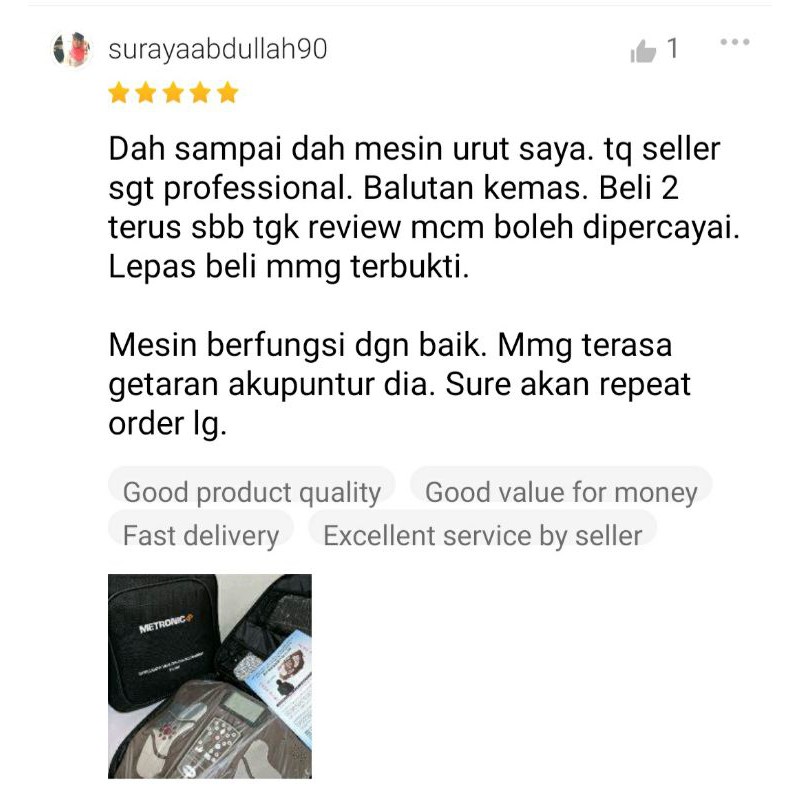View surayaabdullah90's profile
Viewport: 800px width, 800px height.
[217, 49]
